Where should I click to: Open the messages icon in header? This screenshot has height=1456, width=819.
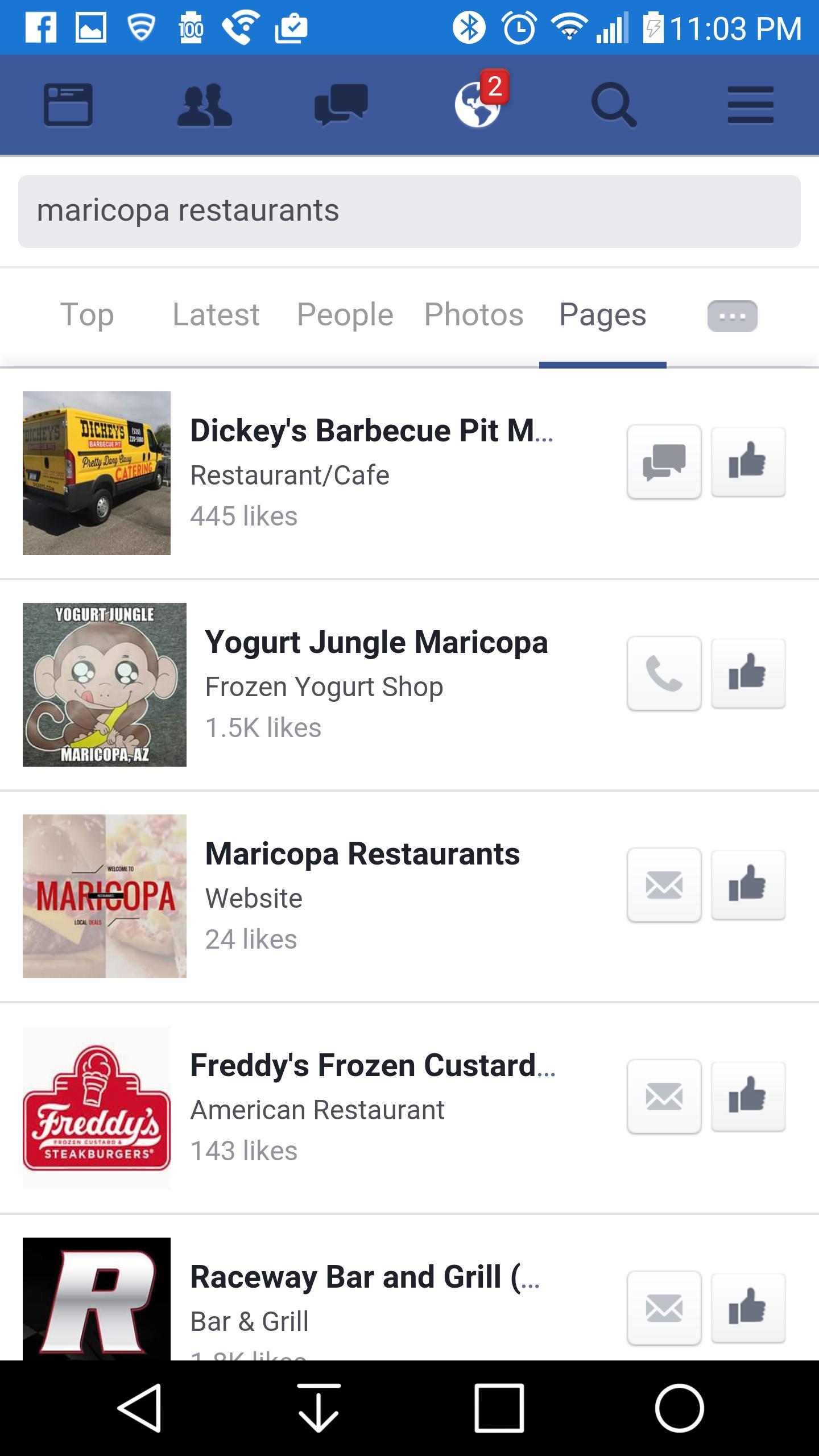point(341,105)
